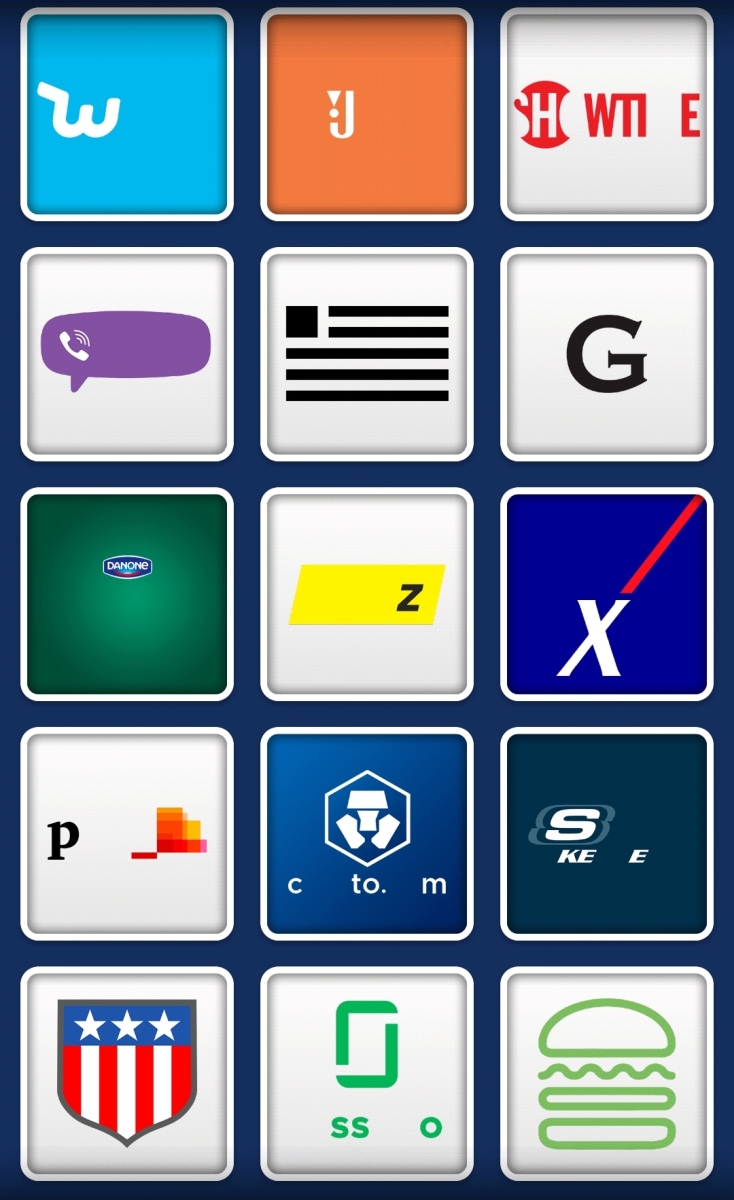Click the purple Viber speech bubble logo
Screen dimensions: 734x1200
(127, 352)
